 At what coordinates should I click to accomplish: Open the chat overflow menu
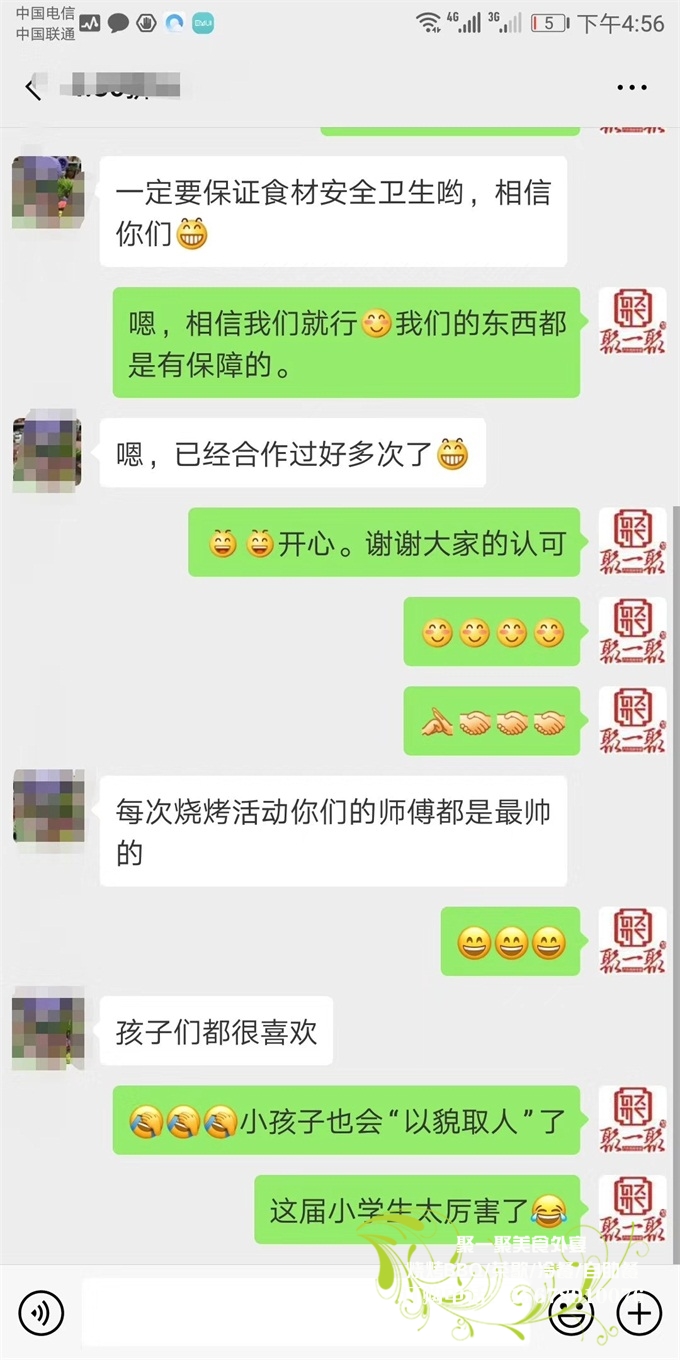click(632, 89)
